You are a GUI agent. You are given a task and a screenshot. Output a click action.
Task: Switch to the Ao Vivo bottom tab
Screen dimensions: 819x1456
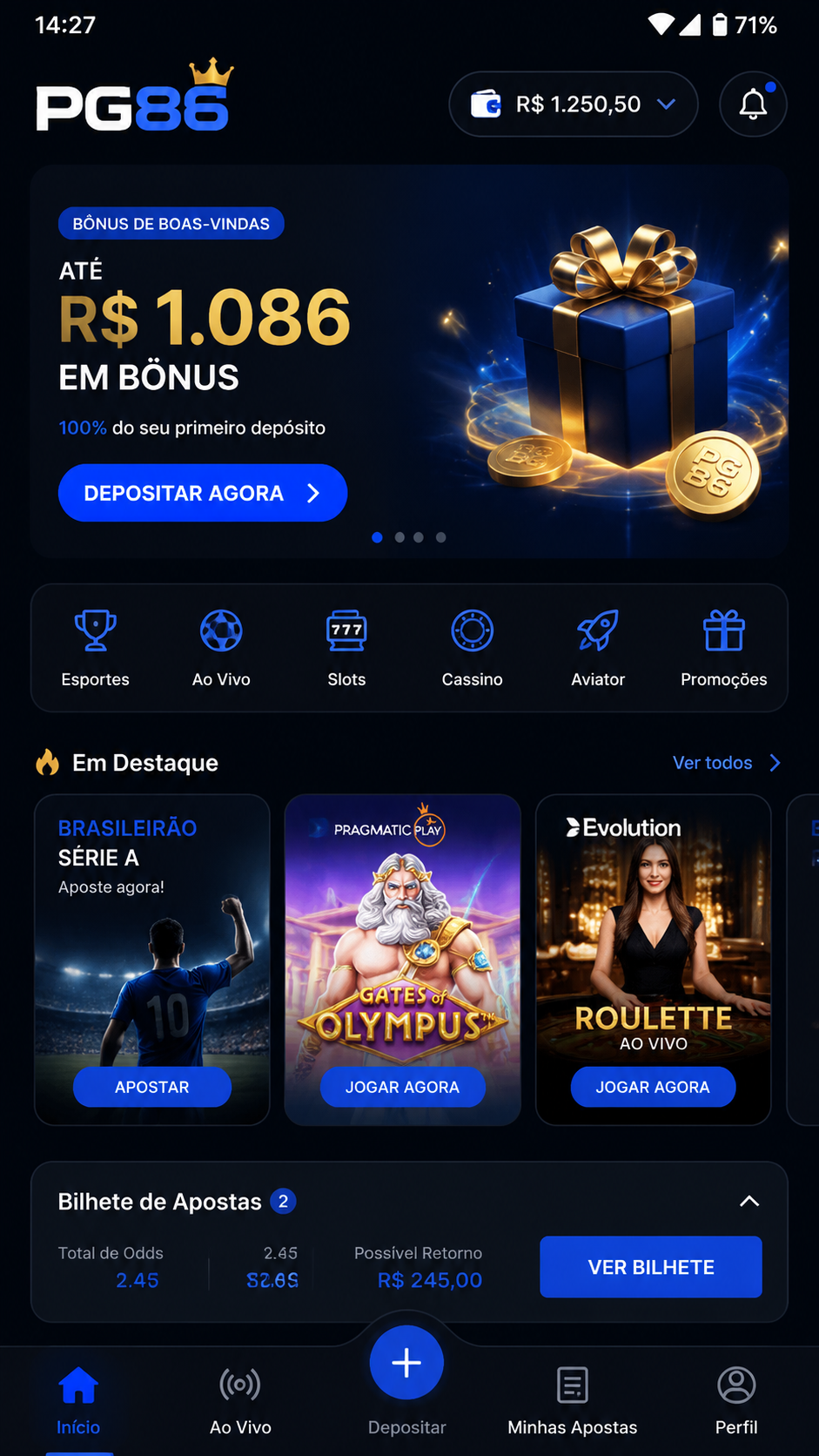click(240, 1400)
